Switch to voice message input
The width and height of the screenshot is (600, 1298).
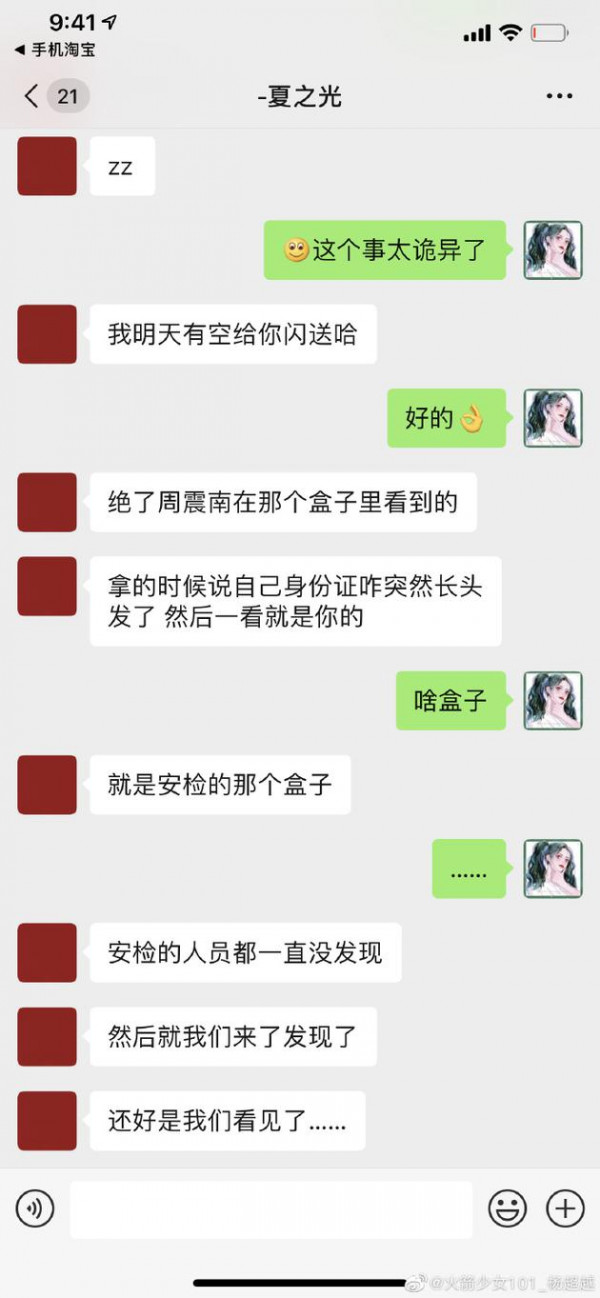click(35, 1209)
